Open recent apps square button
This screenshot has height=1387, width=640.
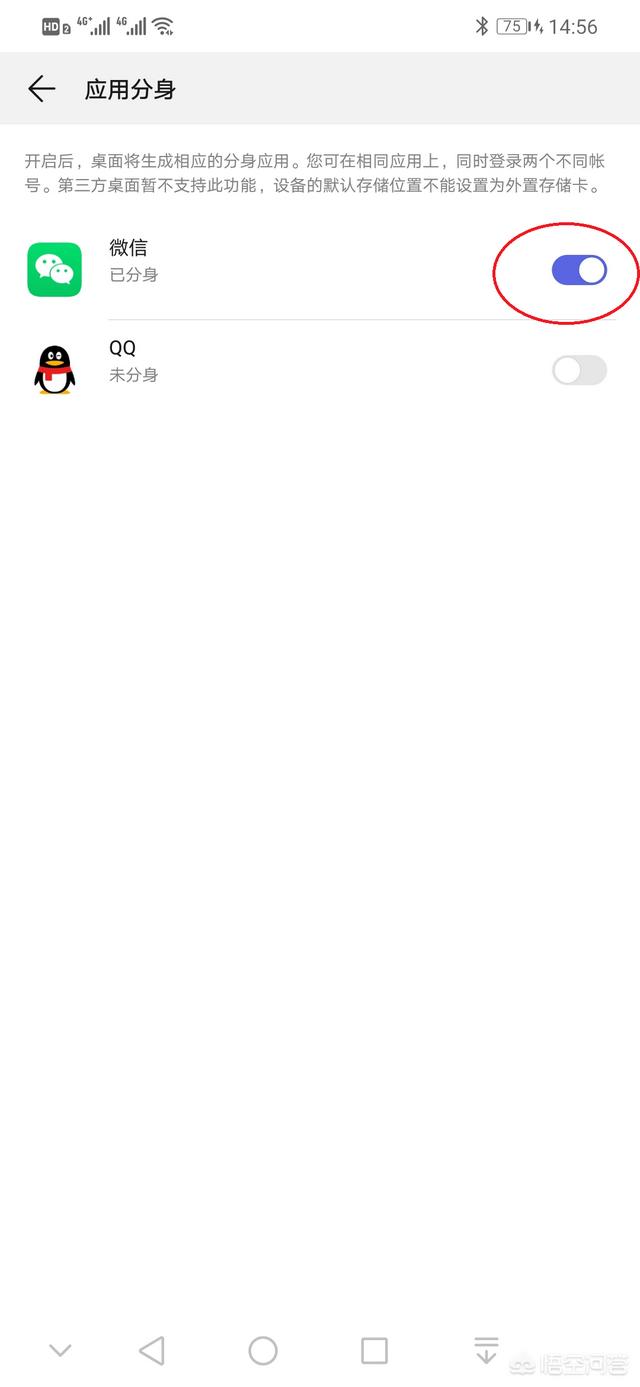point(374,1351)
